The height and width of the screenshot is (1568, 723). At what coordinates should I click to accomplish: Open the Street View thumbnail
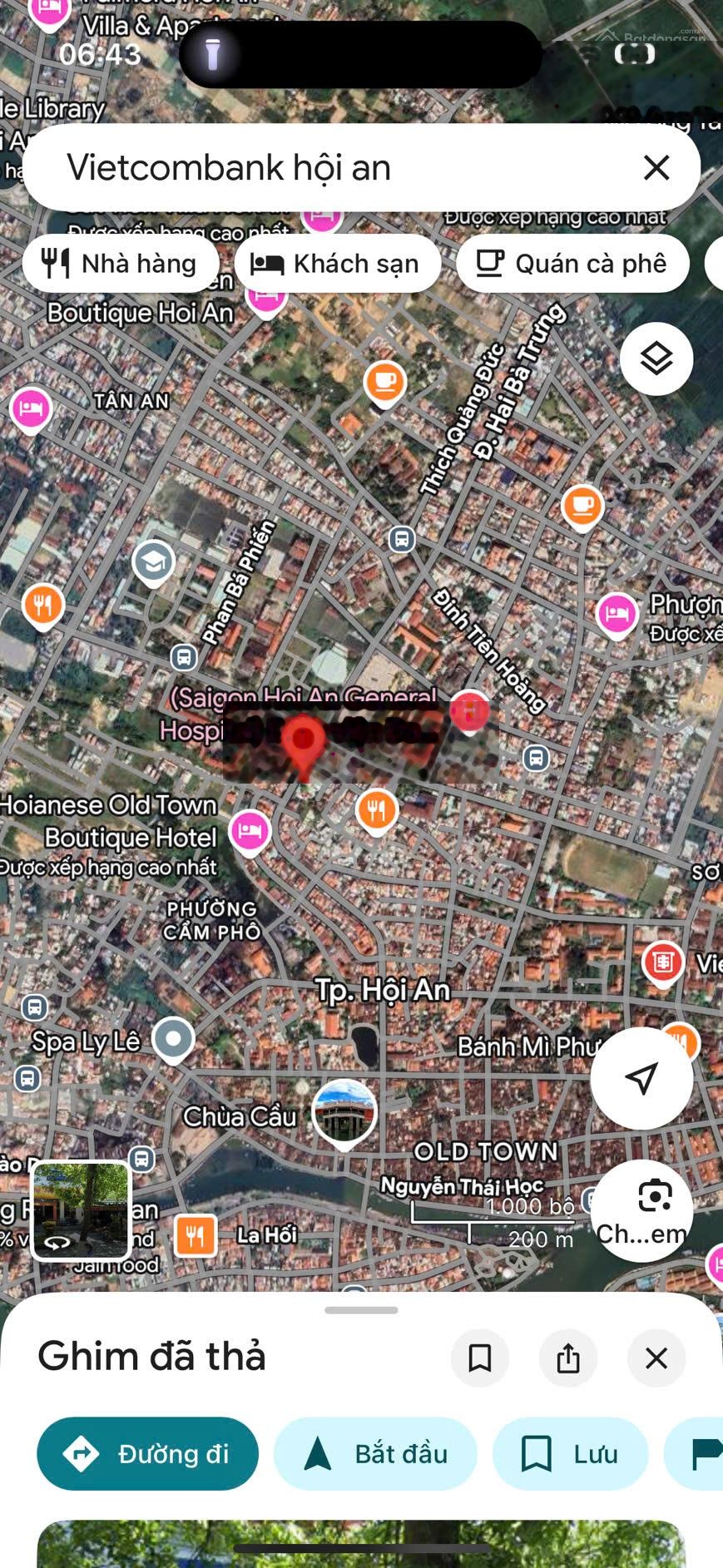(x=81, y=1210)
